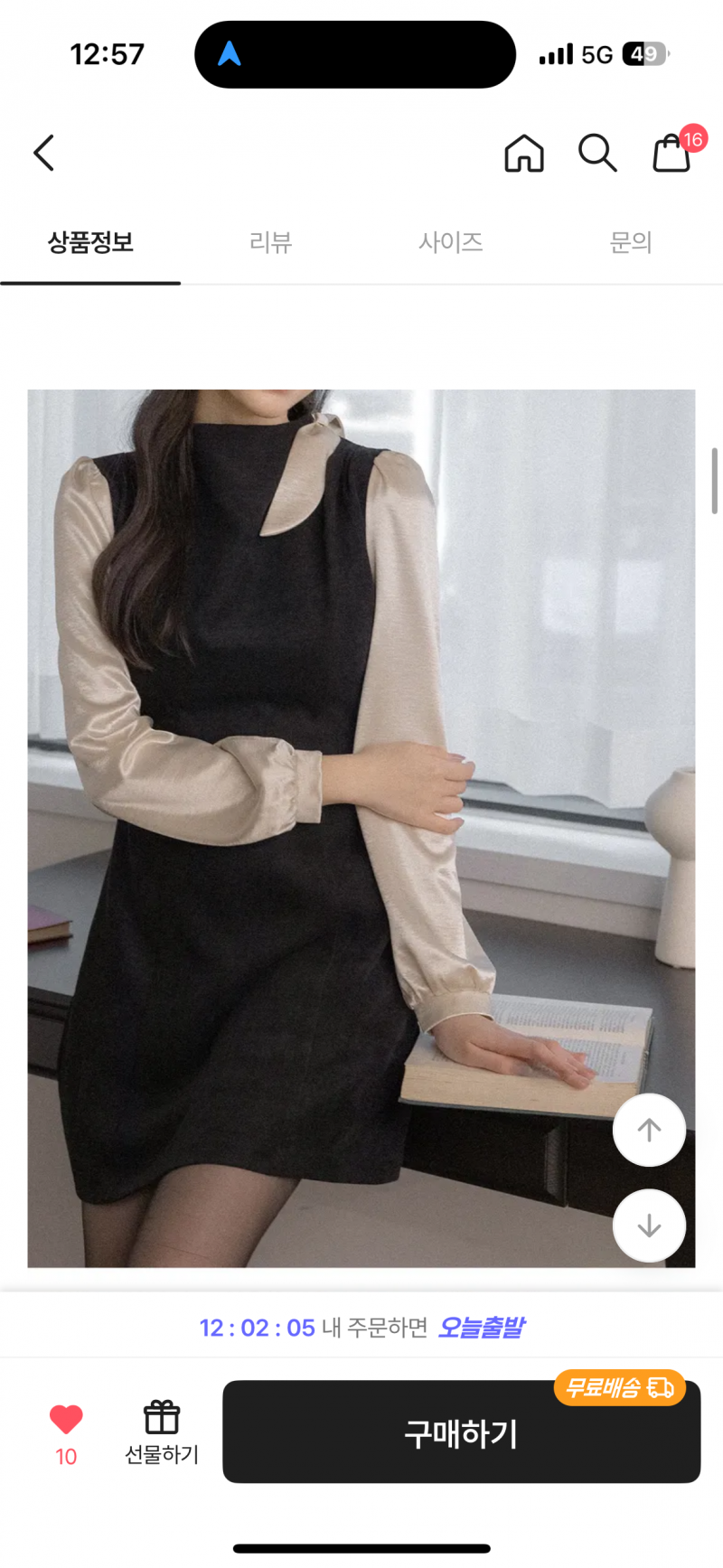Open the home icon
This screenshot has height=1568, width=723.
pyautogui.click(x=524, y=153)
